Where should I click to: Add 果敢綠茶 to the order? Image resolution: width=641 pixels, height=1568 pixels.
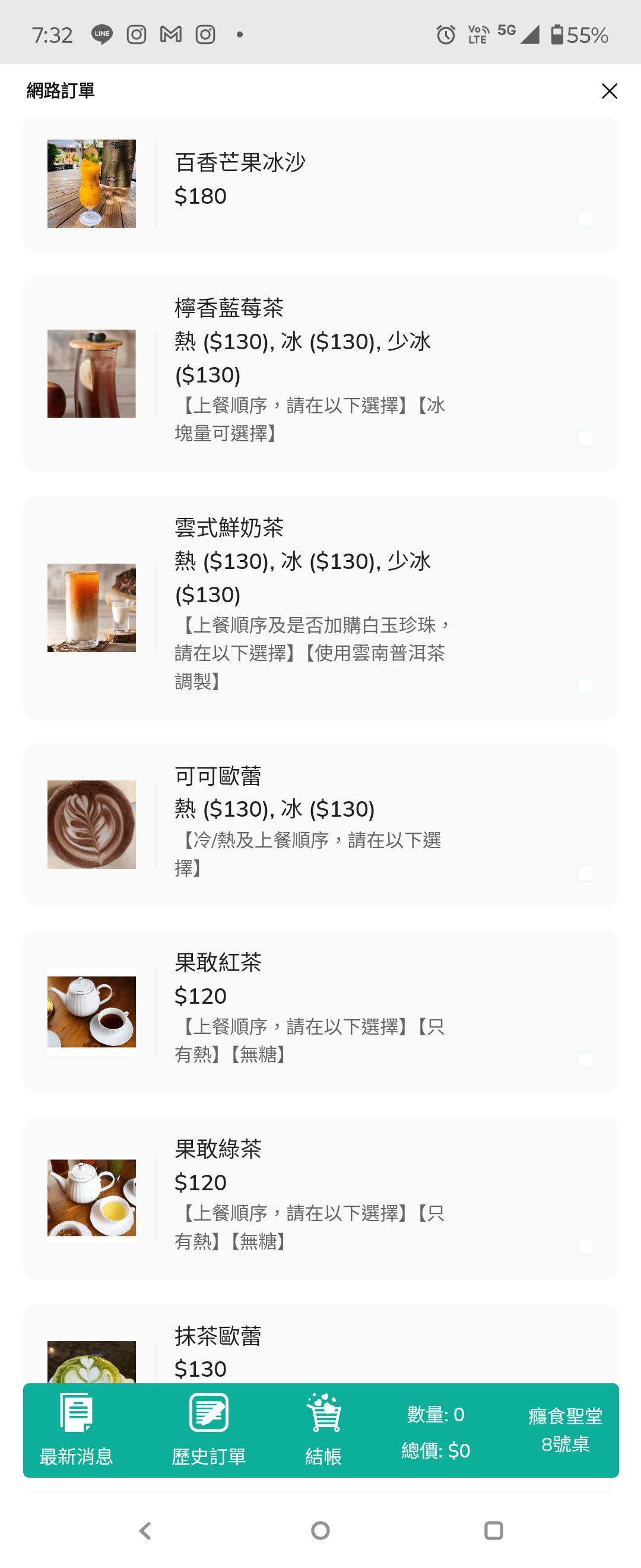[x=320, y=1197]
